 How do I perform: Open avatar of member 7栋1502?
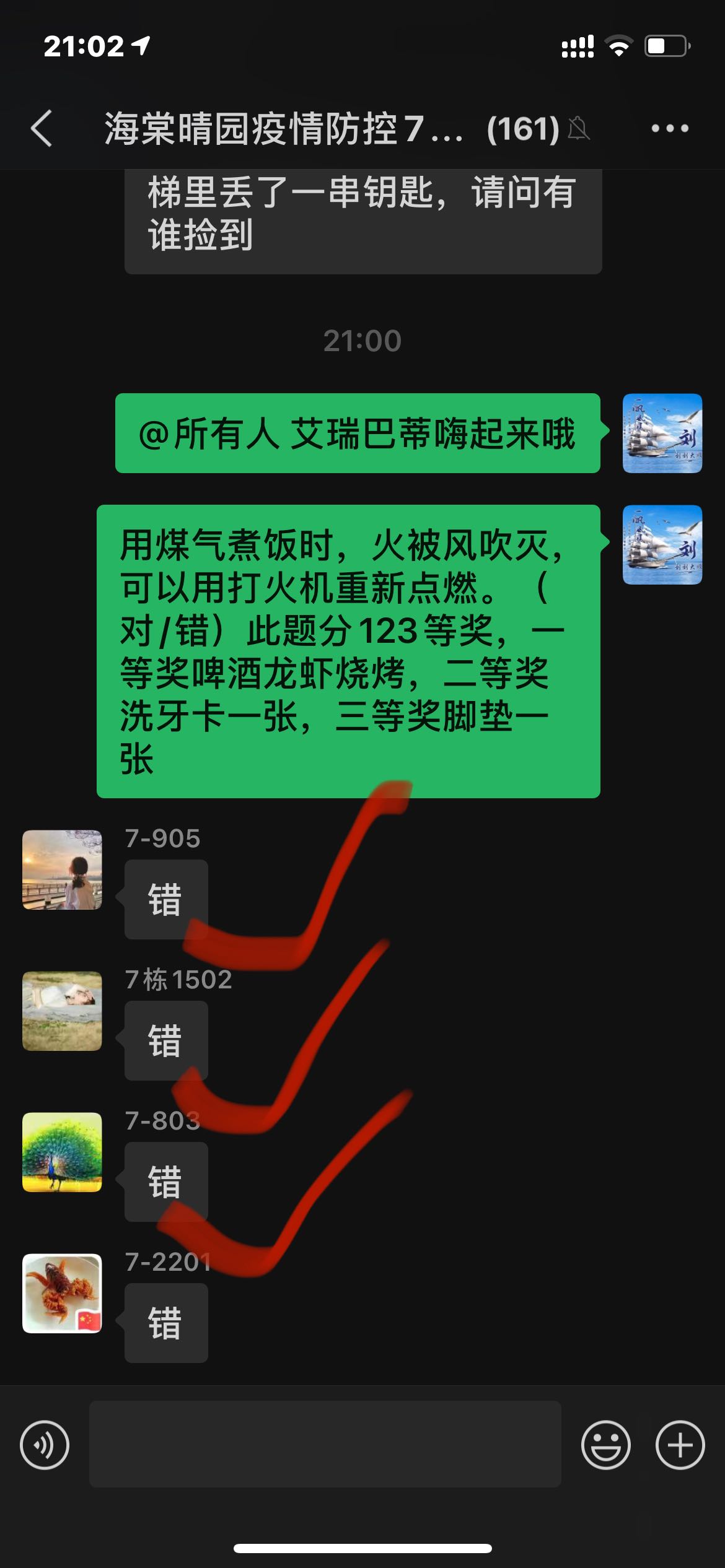pyautogui.click(x=62, y=1011)
